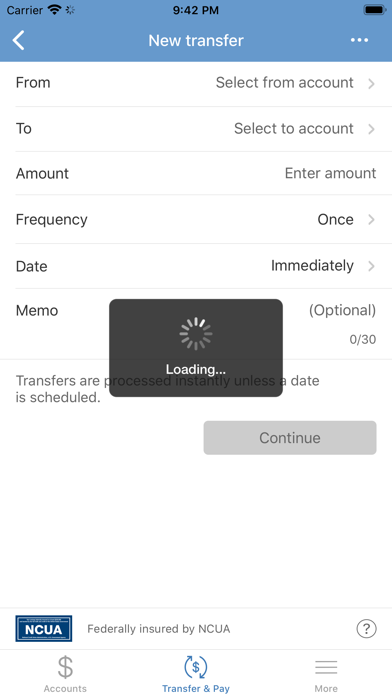This screenshot has height=696, width=392.
Task: Open the help question mark icon
Action: (x=366, y=629)
